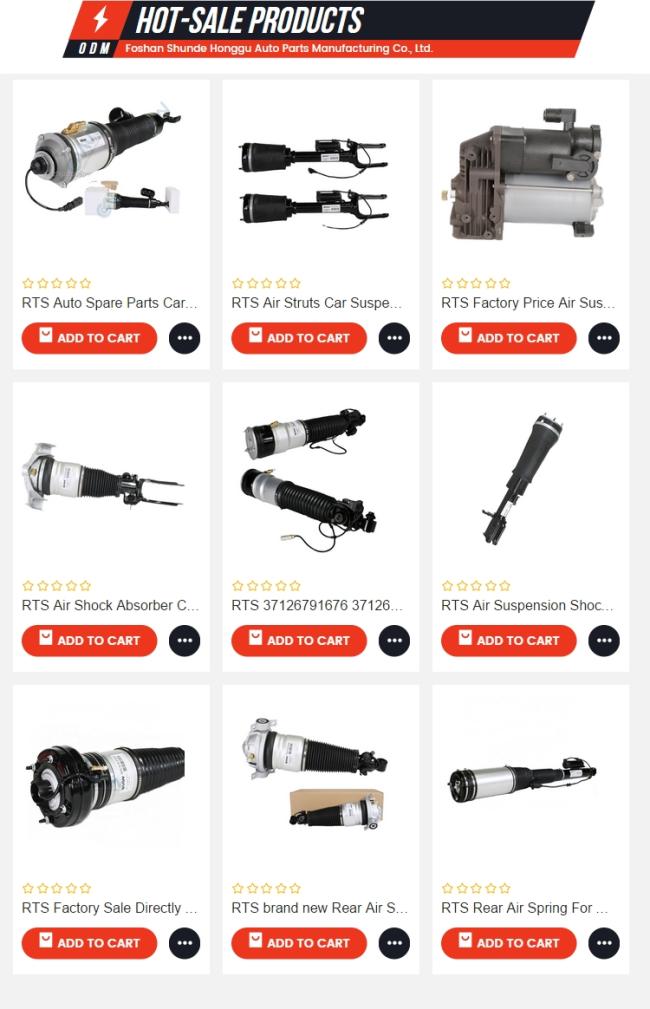Open more options for RTS Auto Spare Parts
650x1009 pixels.
(184, 338)
